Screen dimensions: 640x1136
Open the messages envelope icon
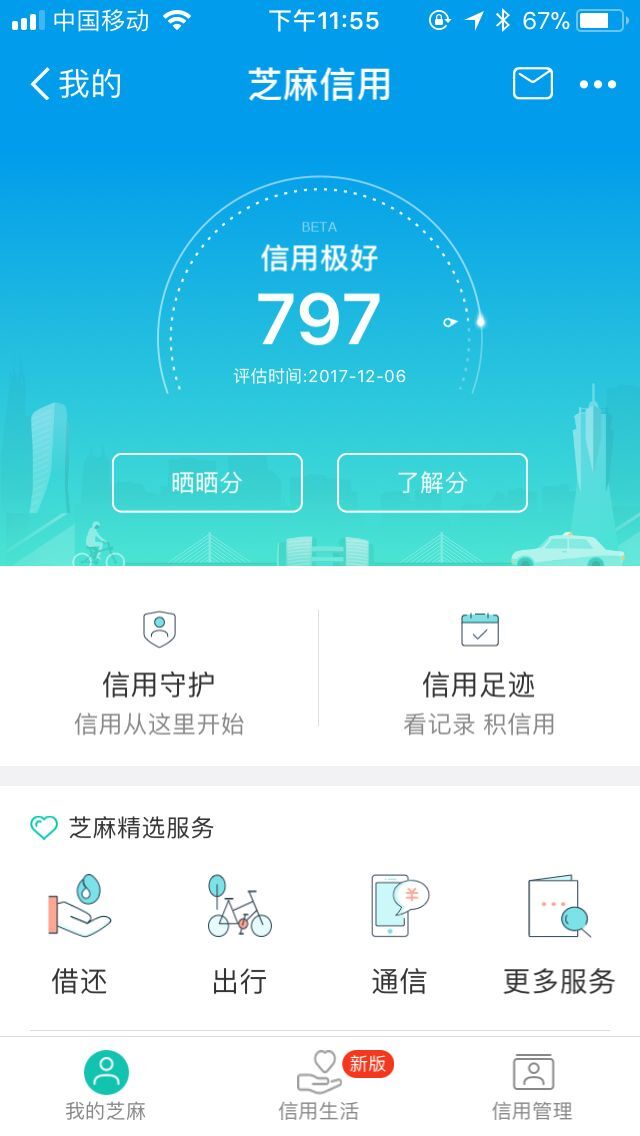point(532,84)
